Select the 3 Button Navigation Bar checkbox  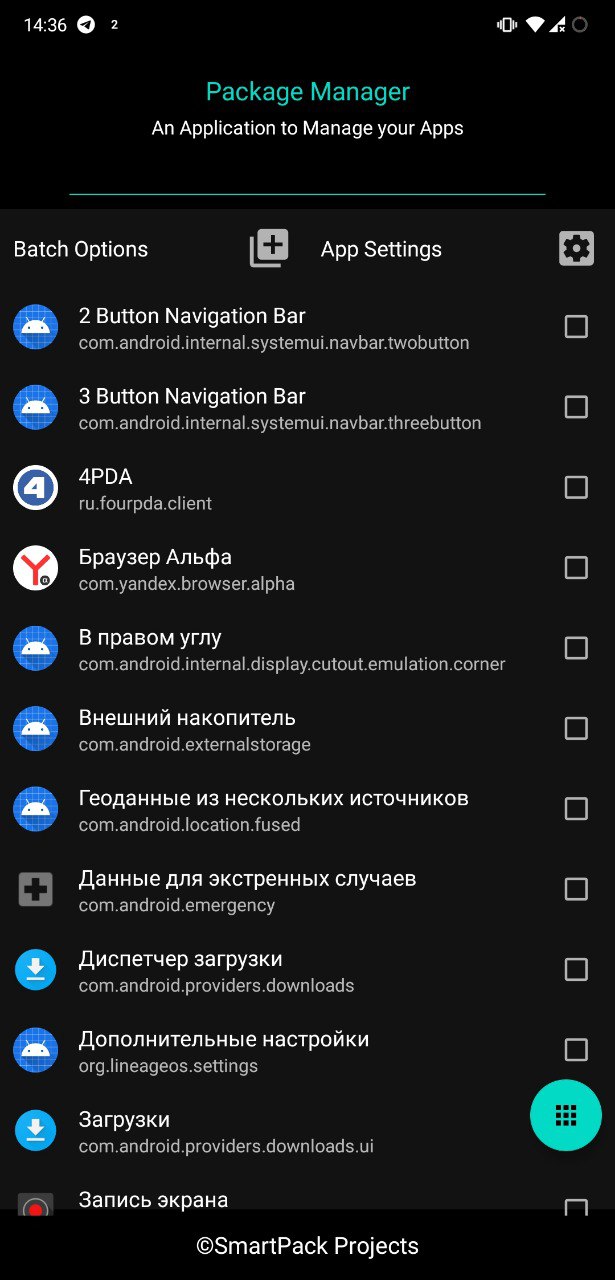pos(576,407)
